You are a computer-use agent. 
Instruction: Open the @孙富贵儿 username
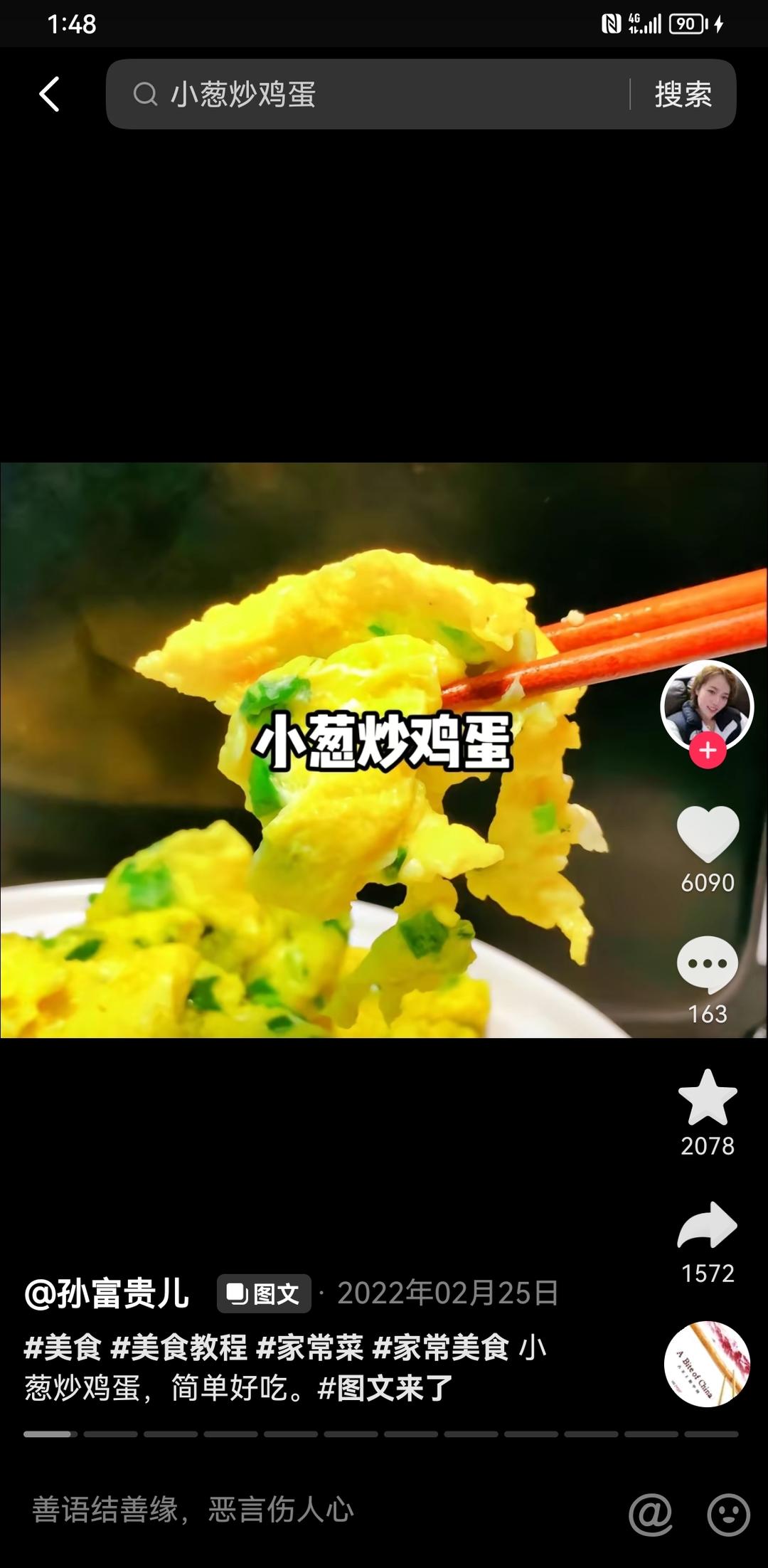coord(107,1293)
